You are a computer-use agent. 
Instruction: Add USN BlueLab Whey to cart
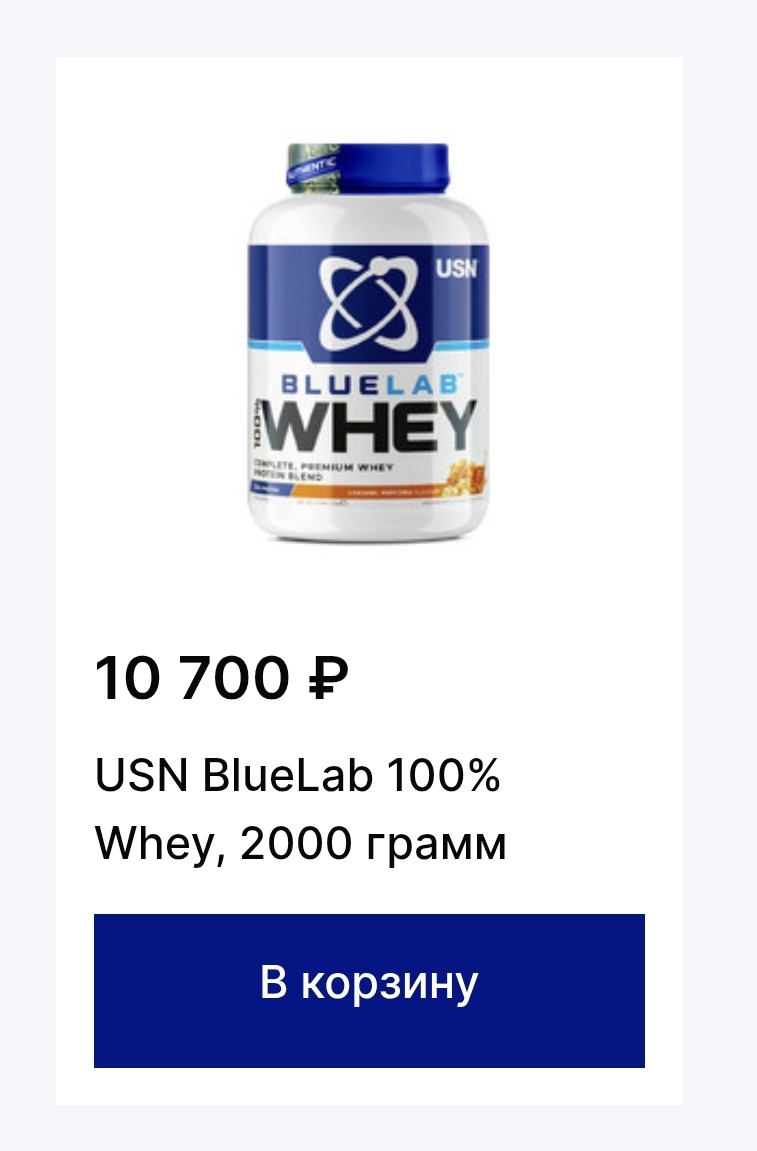tap(370, 990)
